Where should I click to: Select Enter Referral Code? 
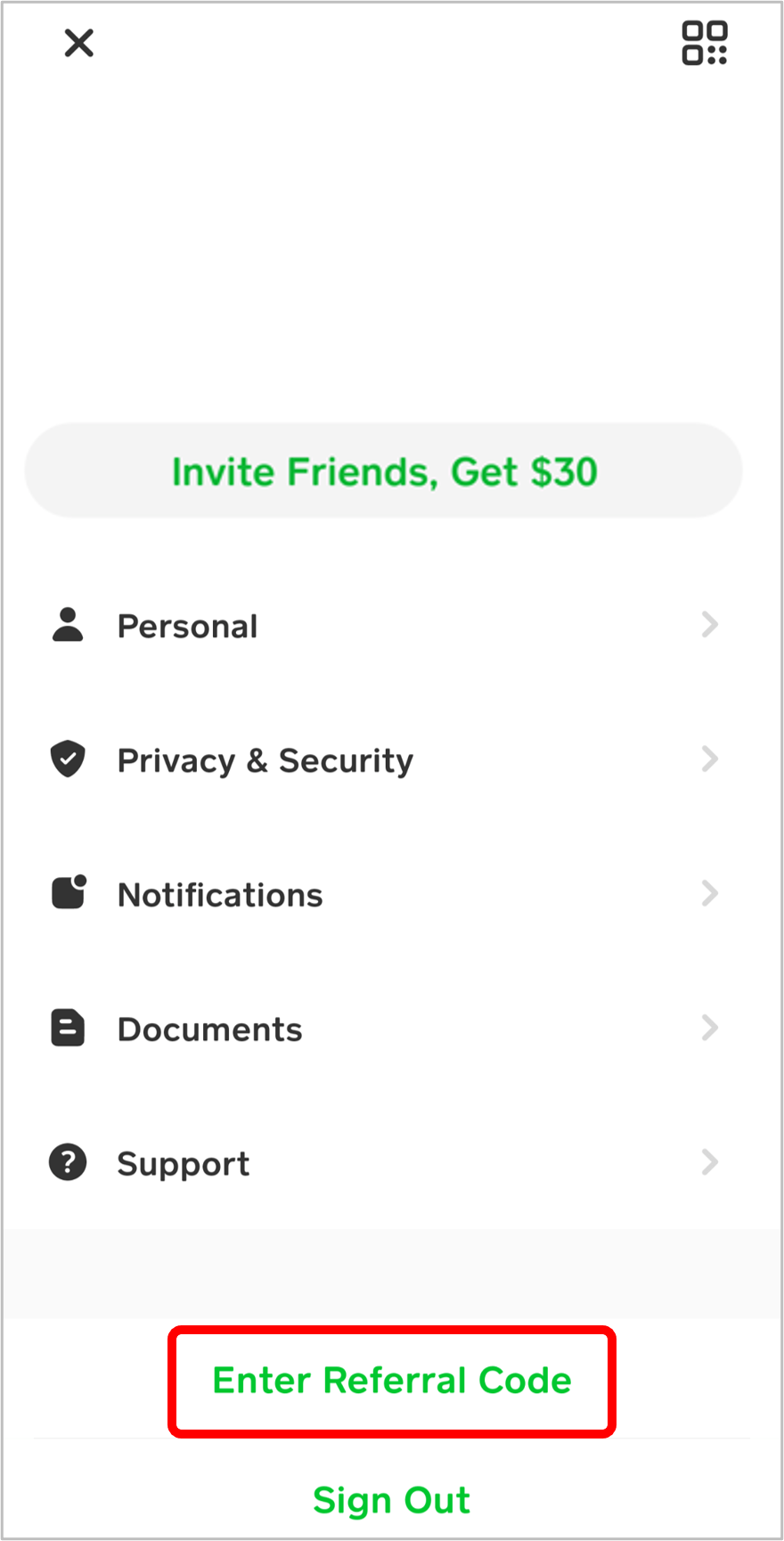392,1381
